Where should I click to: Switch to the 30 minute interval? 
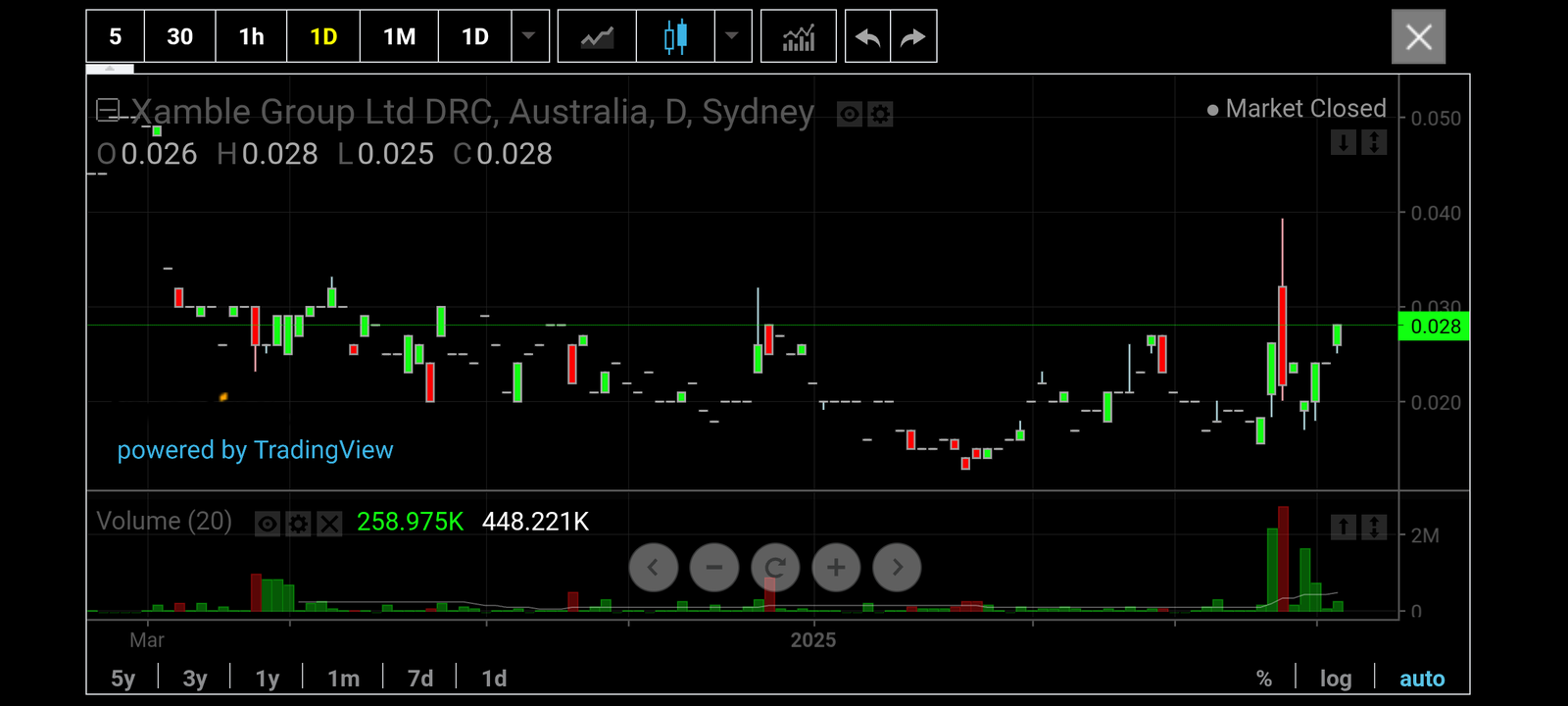click(x=179, y=37)
